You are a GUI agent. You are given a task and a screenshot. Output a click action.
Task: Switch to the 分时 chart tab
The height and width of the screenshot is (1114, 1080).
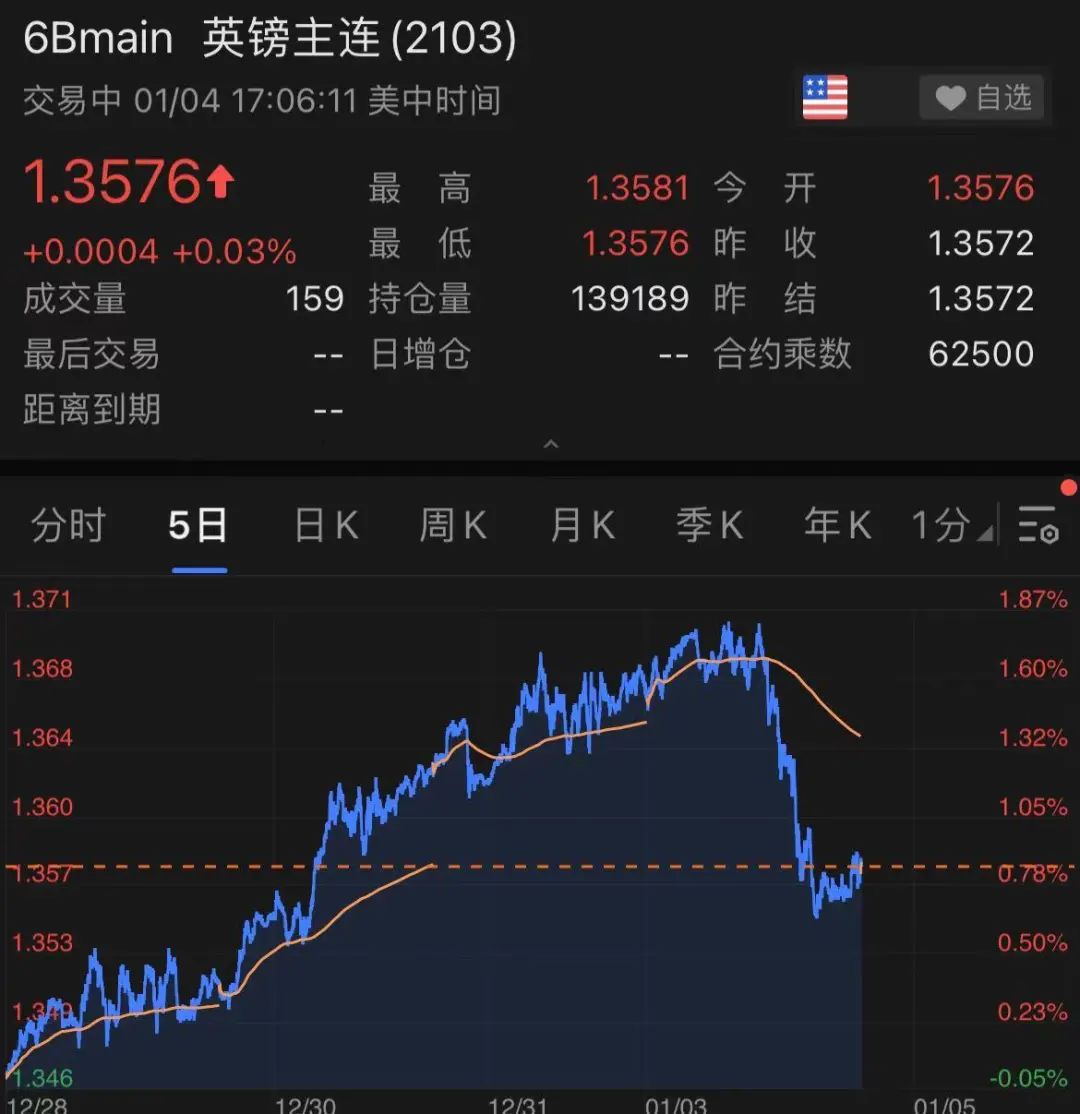pos(68,525)
